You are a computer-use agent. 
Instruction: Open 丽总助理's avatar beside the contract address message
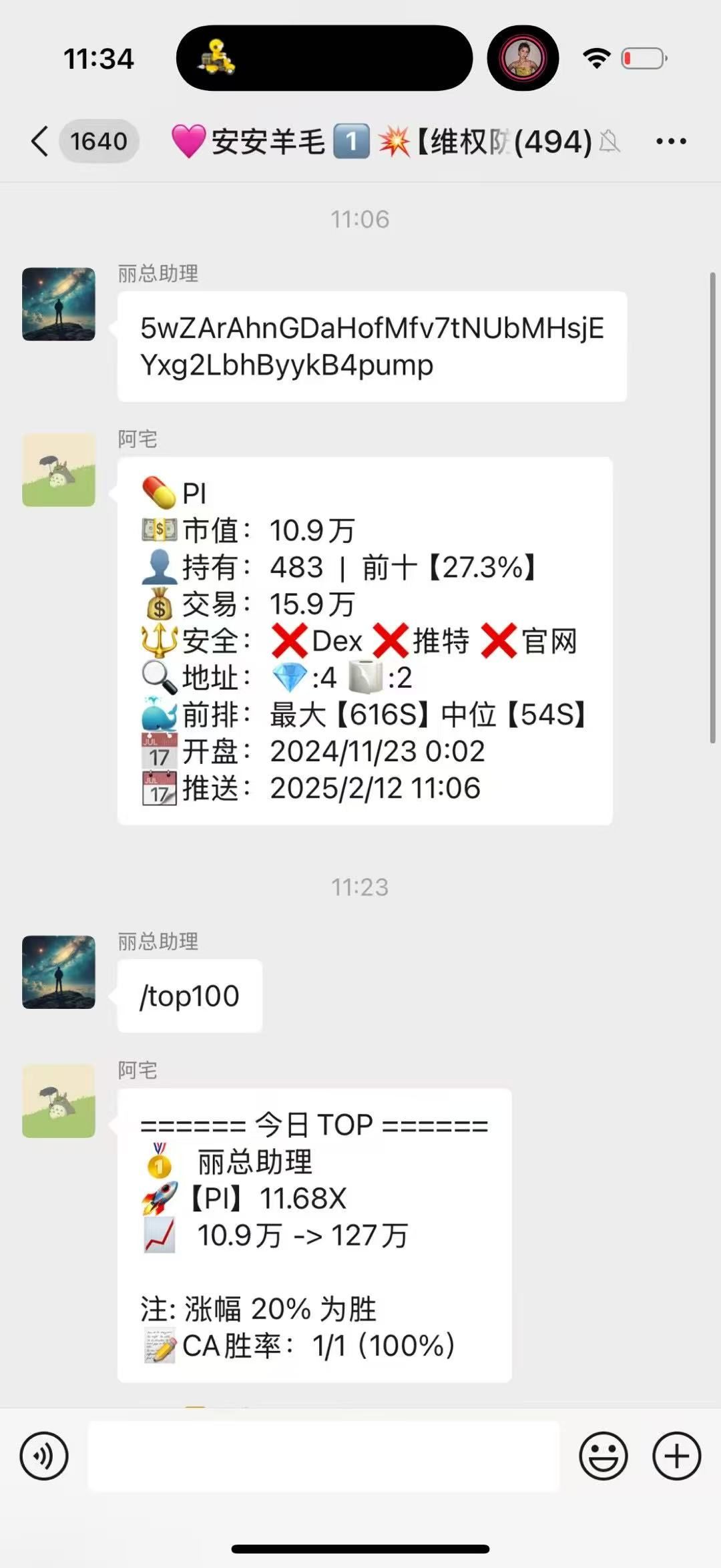[x=59, y=304]
